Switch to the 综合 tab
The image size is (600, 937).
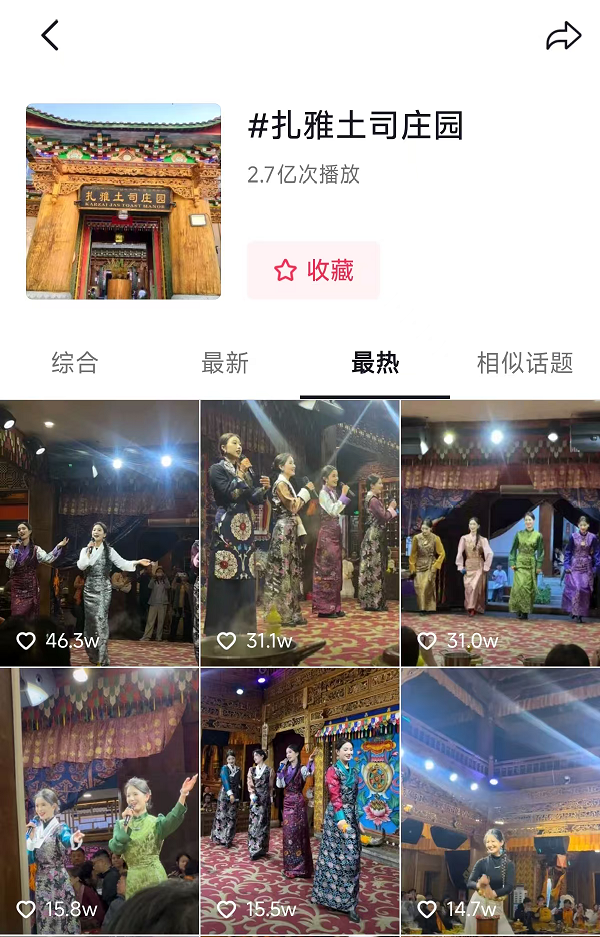tap(75, 363)
